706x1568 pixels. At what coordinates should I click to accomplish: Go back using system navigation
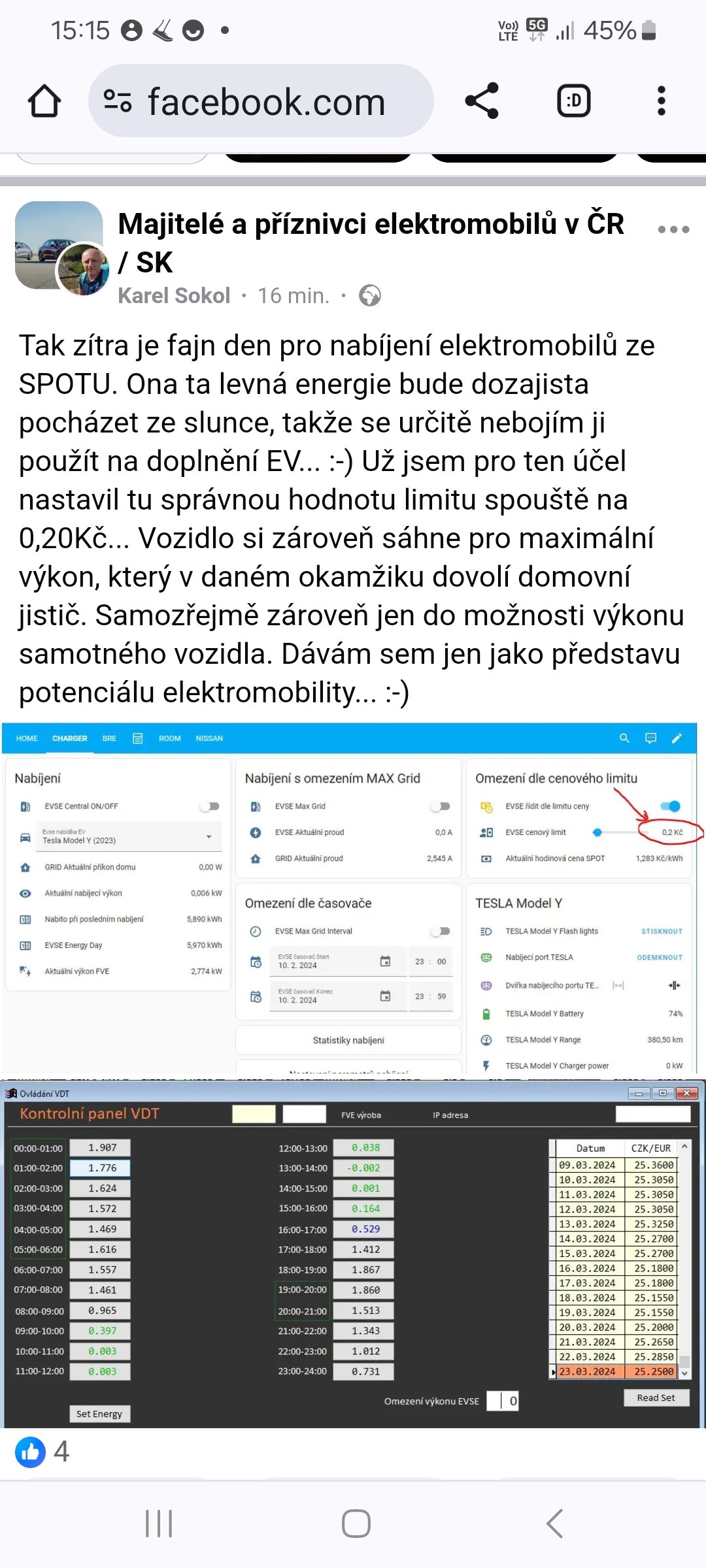[554, 1524]
